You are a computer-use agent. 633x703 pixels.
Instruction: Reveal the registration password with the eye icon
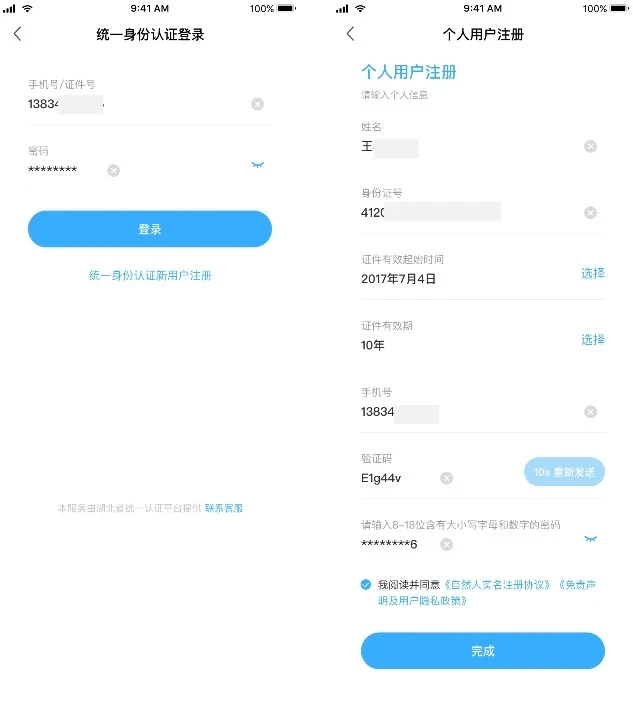pyautogui.click(x=591, y=539)
